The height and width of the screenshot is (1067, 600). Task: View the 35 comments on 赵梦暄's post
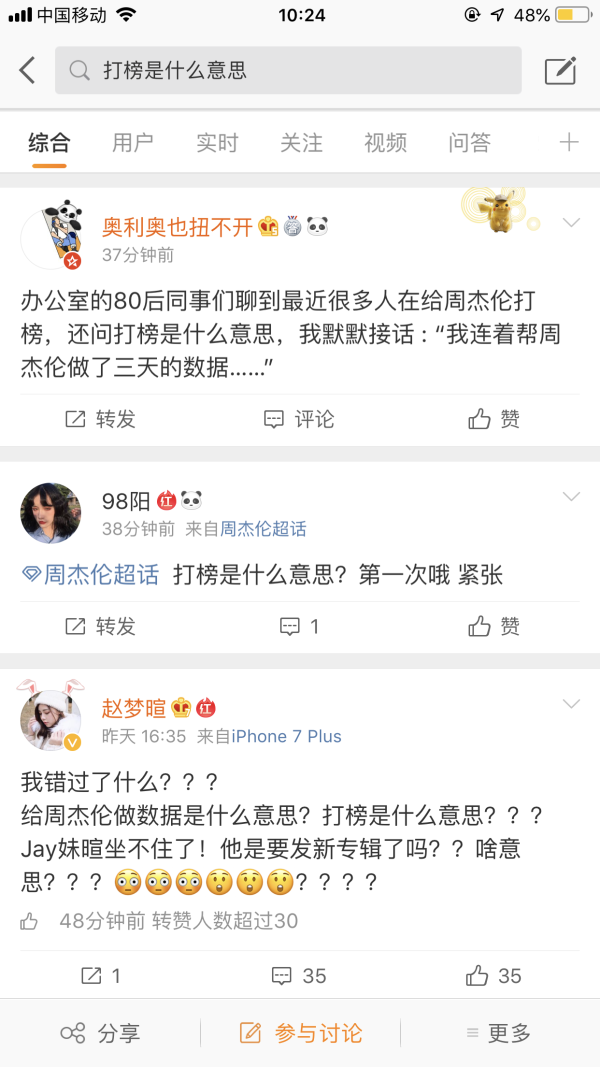pyautogui.click(x=299, y=975)
